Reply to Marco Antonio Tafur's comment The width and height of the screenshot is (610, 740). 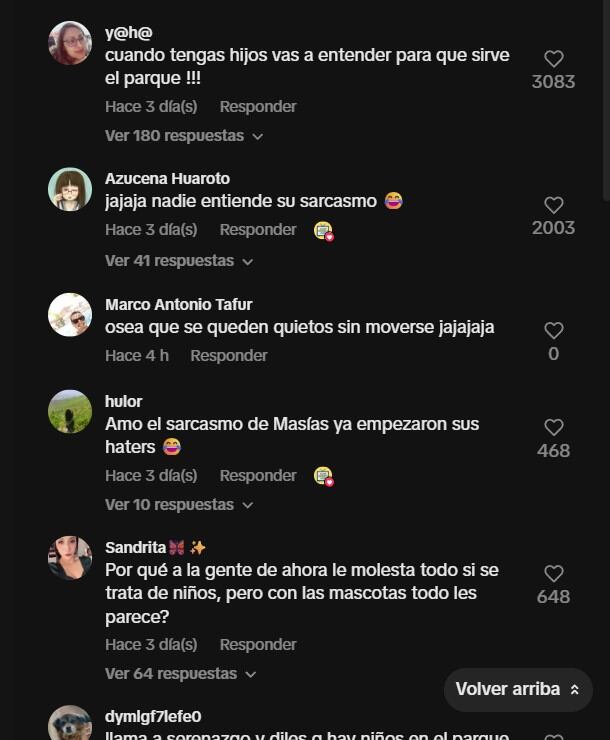[229, 355]
